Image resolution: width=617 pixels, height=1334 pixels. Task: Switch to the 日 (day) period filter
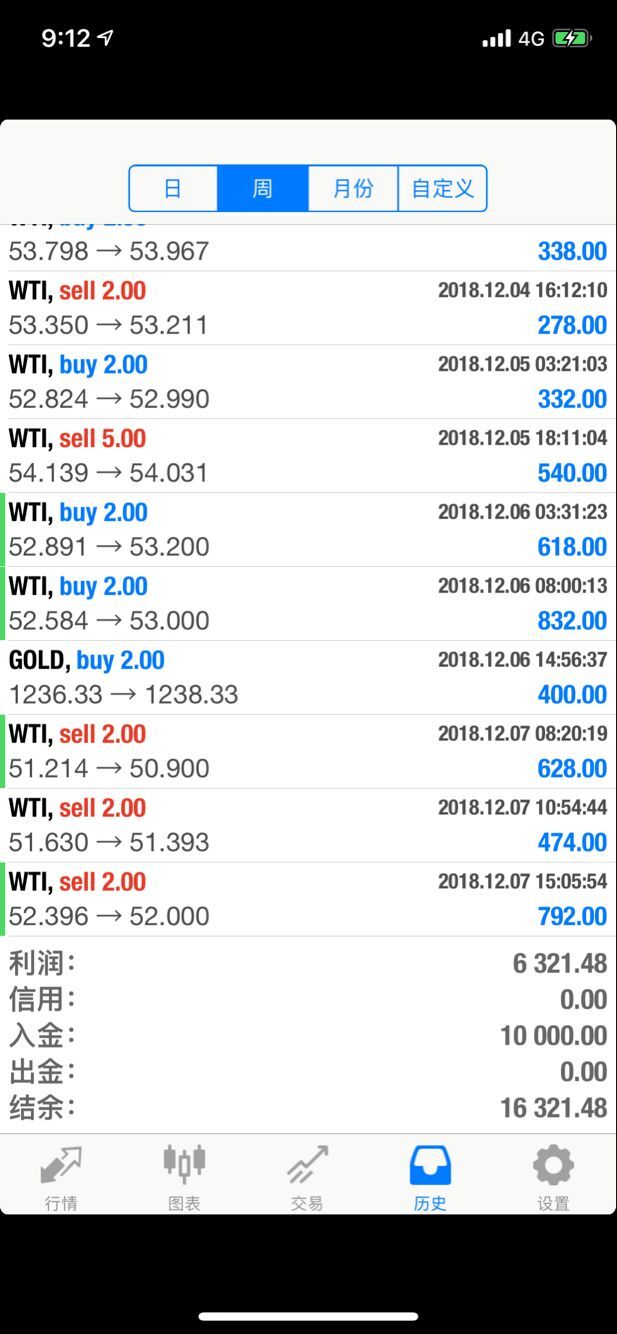(173, 188)
